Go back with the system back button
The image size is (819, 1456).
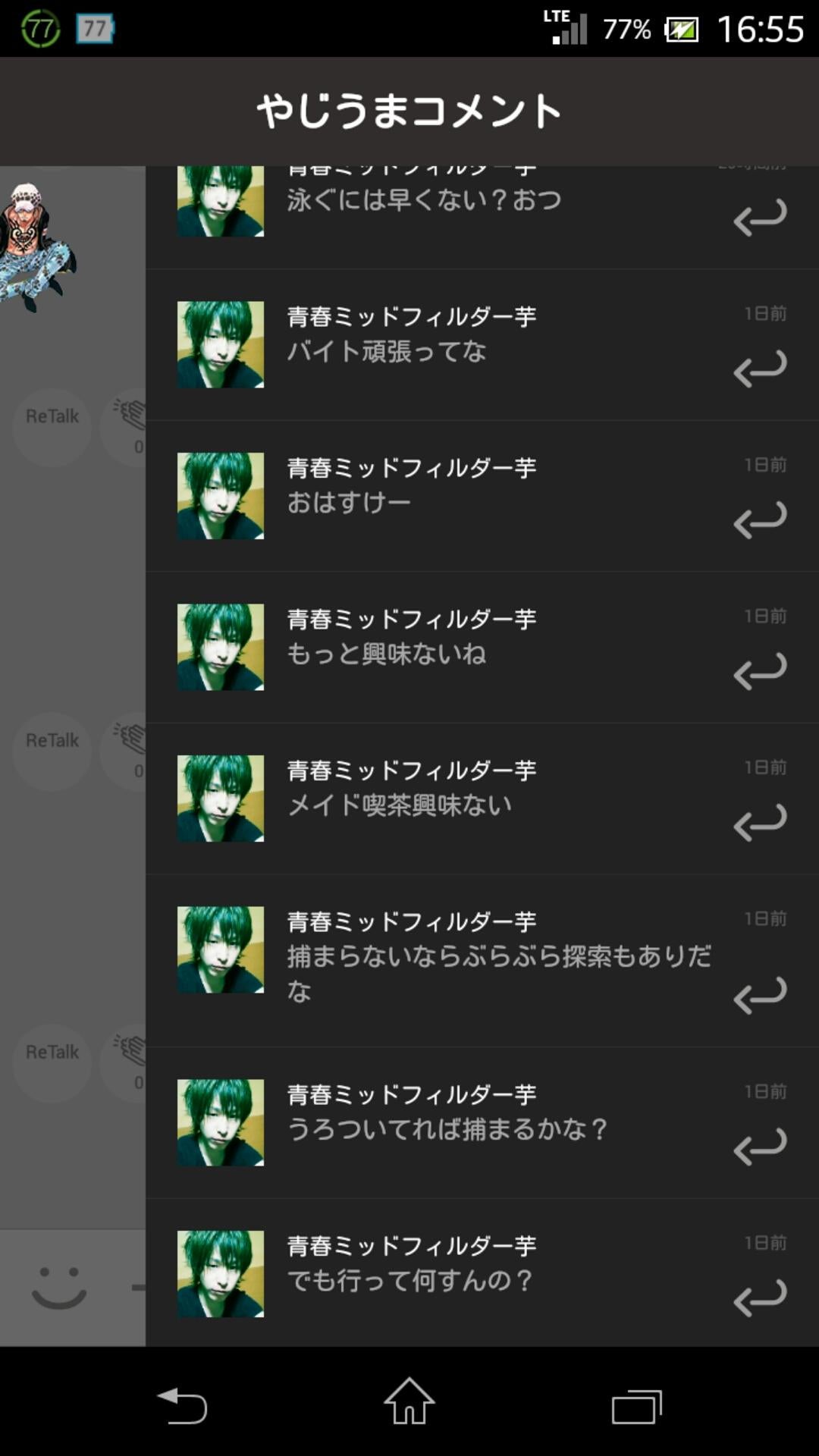tap(182, 1405)
